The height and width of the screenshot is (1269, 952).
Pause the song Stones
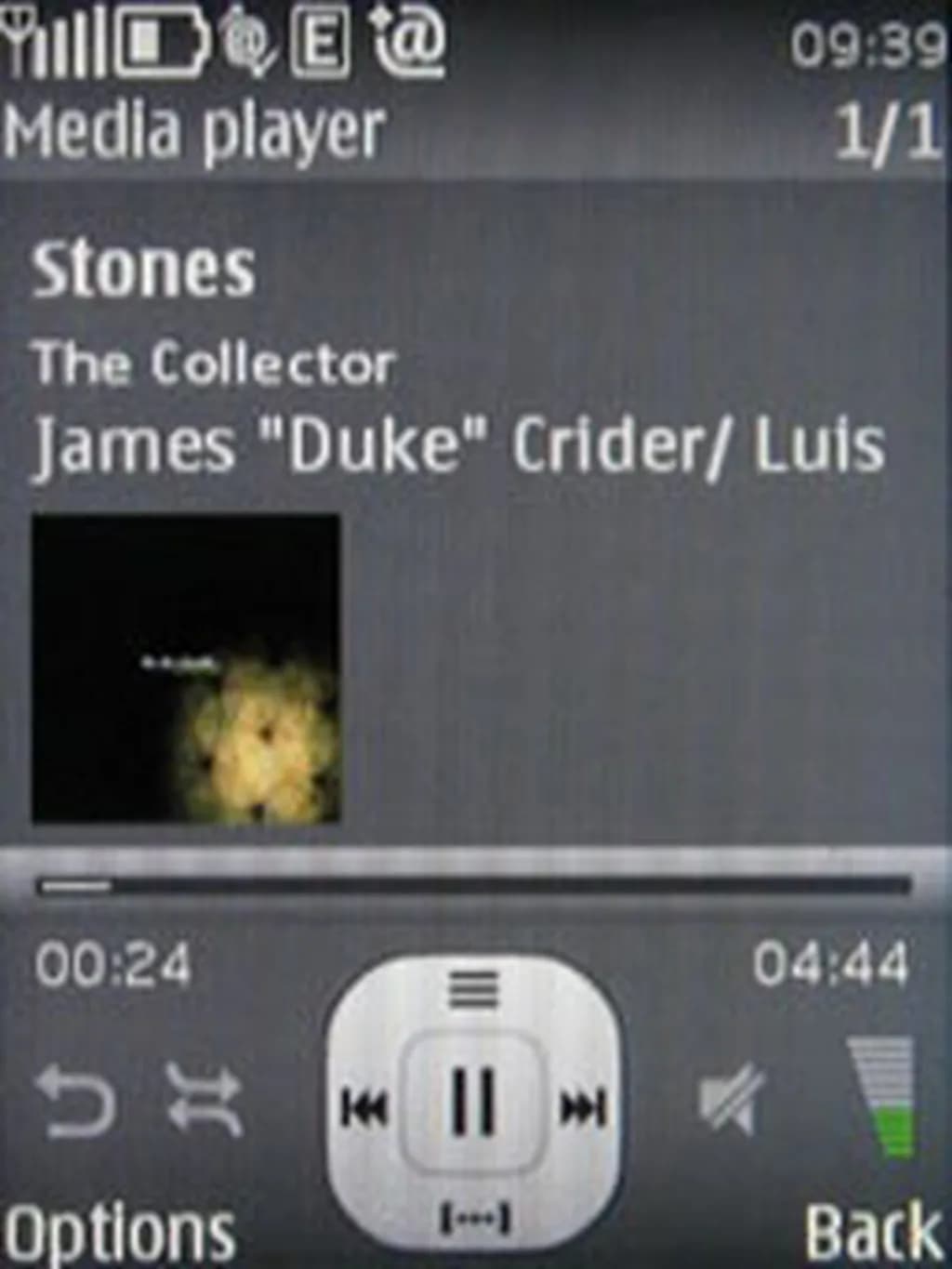click(x=473, y=1103)
